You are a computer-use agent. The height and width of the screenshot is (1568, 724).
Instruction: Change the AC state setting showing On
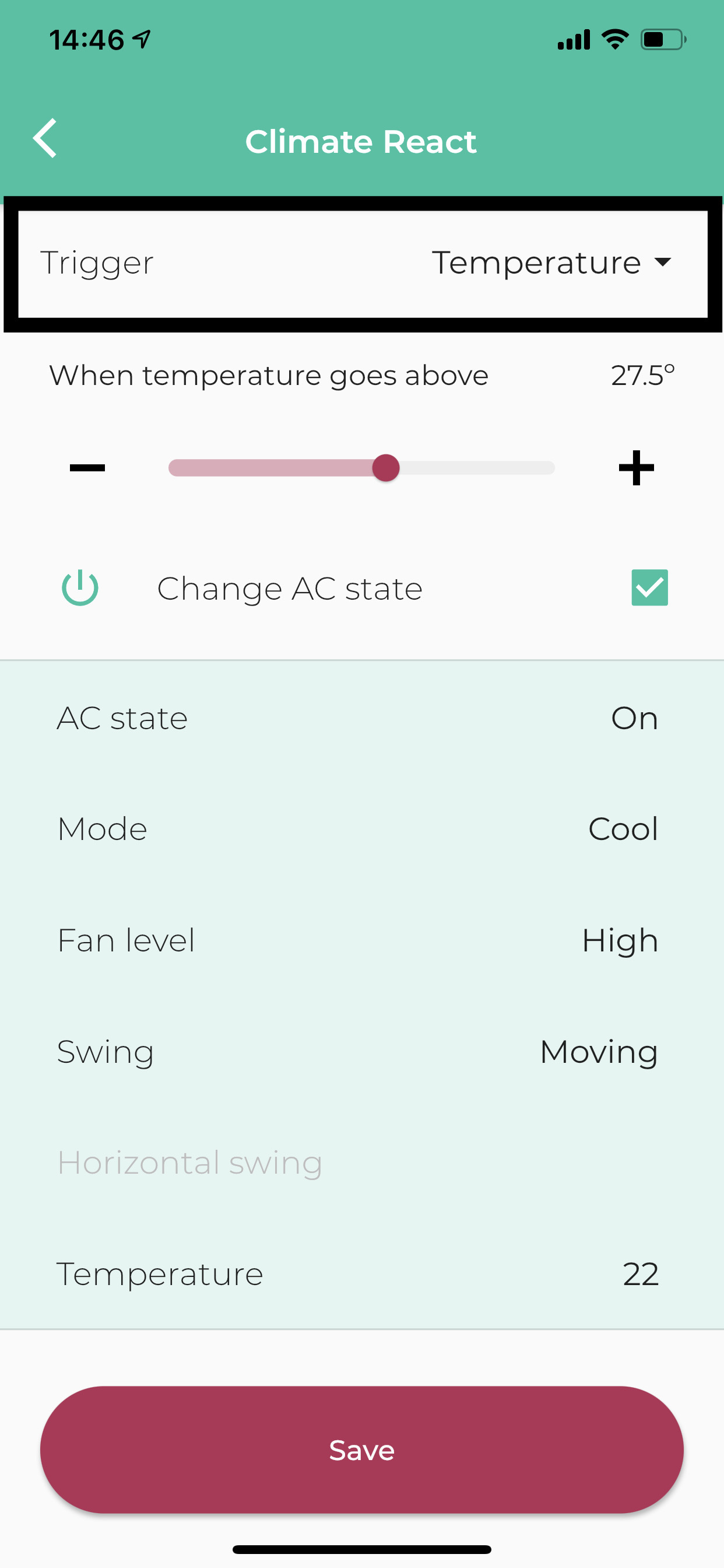click(x=362, y=717)
